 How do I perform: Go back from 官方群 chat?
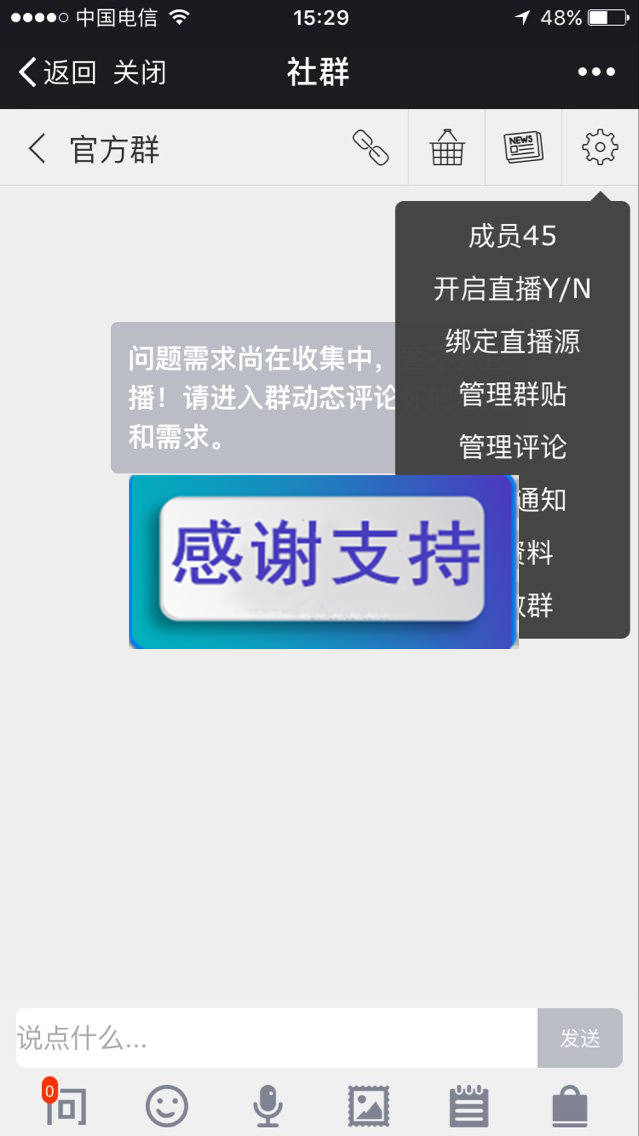point(37,149)
